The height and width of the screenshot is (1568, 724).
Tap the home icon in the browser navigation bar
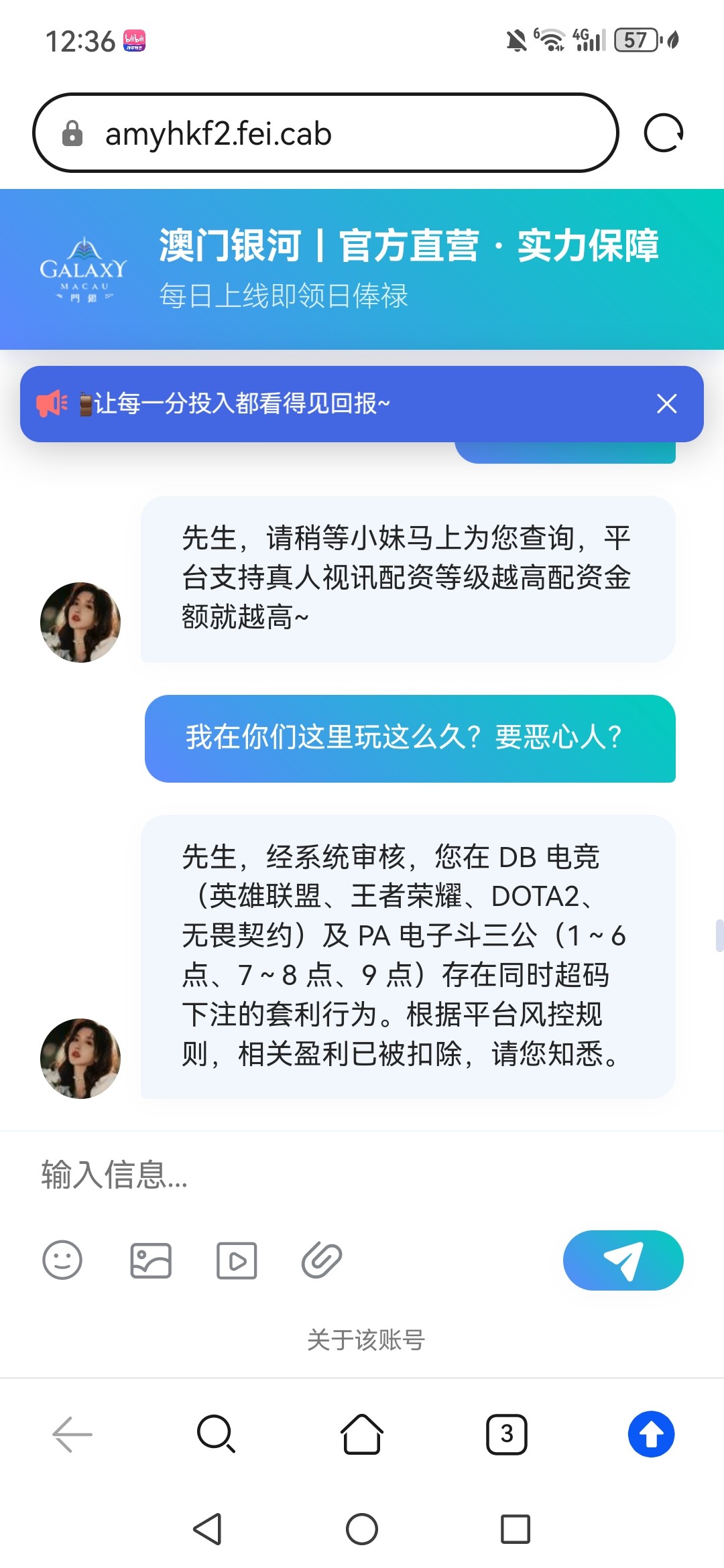362,1435
